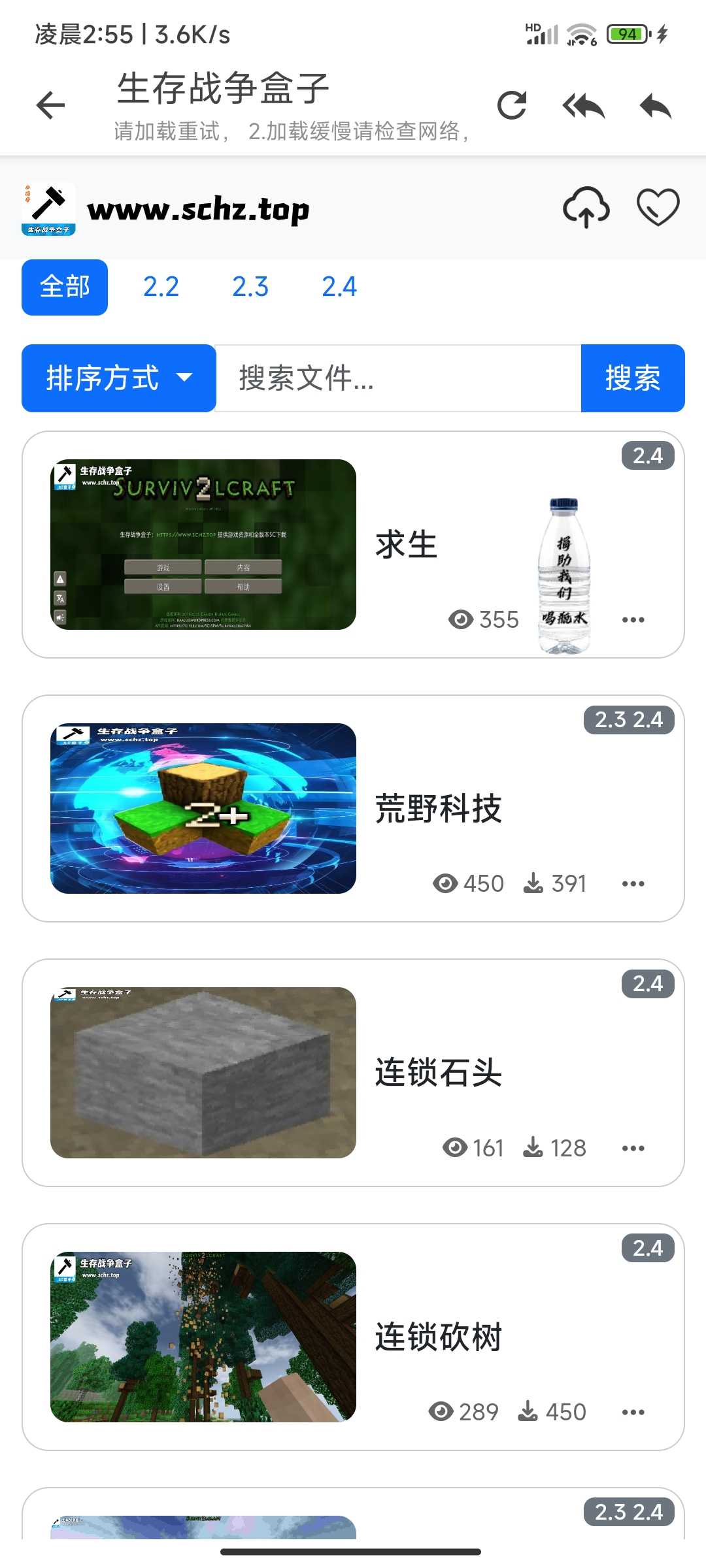
Task: Switch to the 2.2 version tab
Action: point(161,287)
